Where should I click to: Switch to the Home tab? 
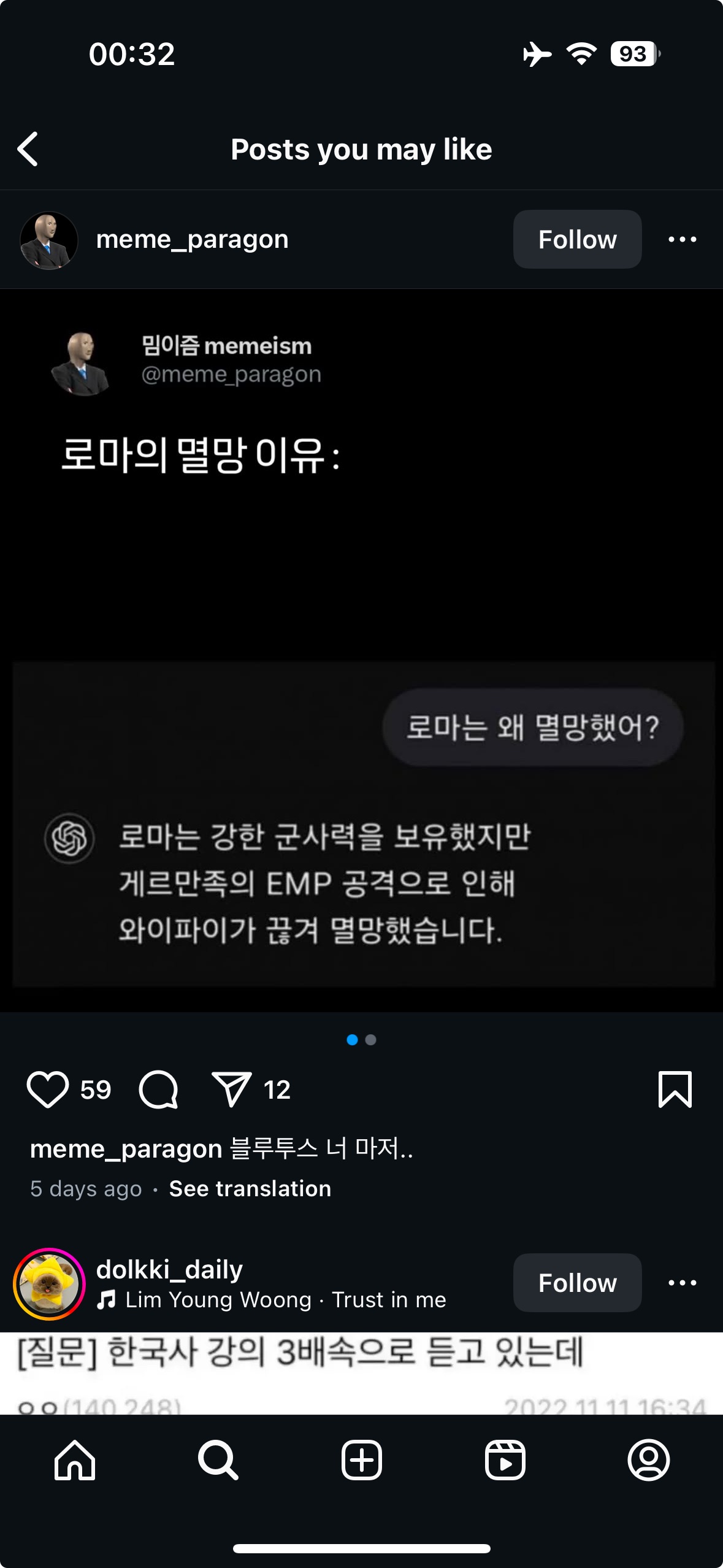75,1460
